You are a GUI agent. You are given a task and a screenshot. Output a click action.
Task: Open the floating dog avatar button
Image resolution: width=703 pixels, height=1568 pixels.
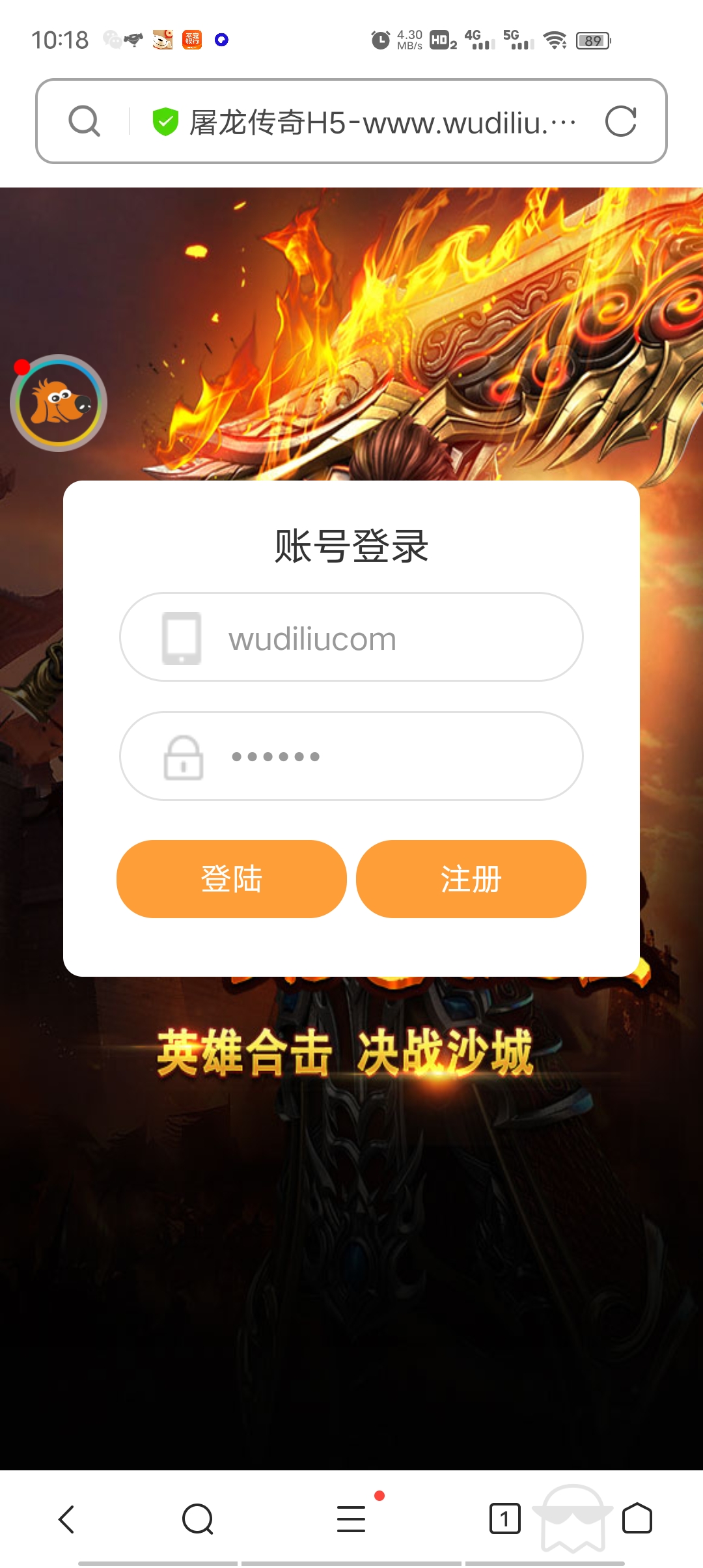pyautogui.click(x=59, y=403)
